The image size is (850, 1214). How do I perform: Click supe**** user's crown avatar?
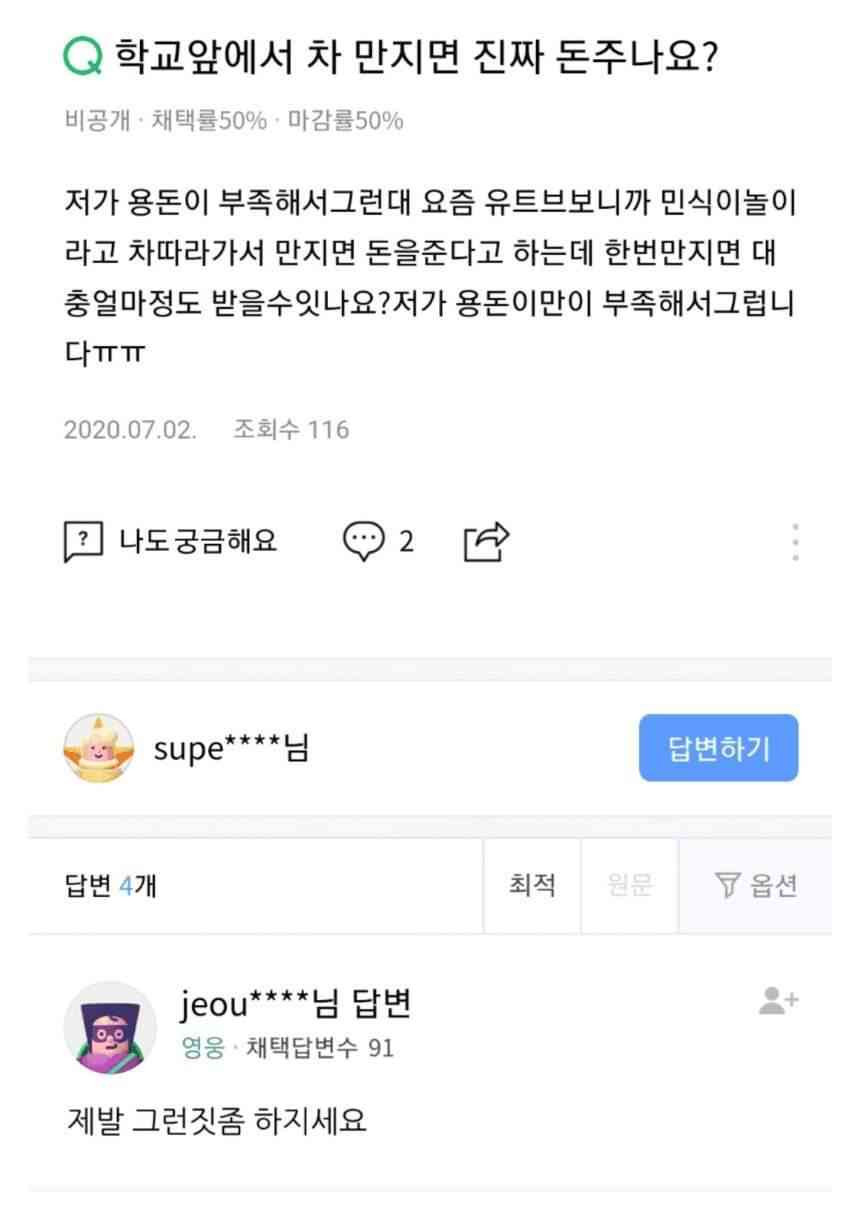tap(98, 748)
